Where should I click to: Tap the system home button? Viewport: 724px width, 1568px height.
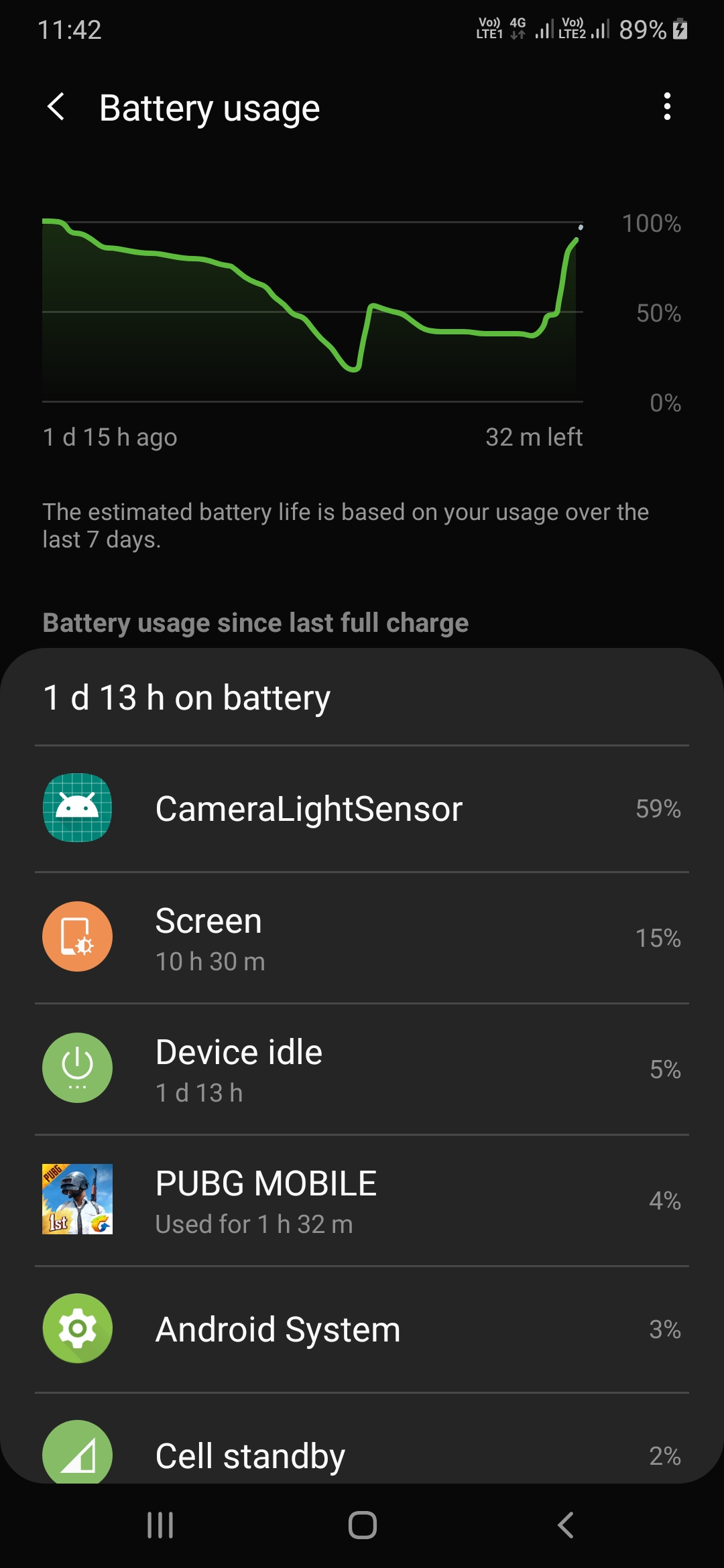pos(362,1526)
